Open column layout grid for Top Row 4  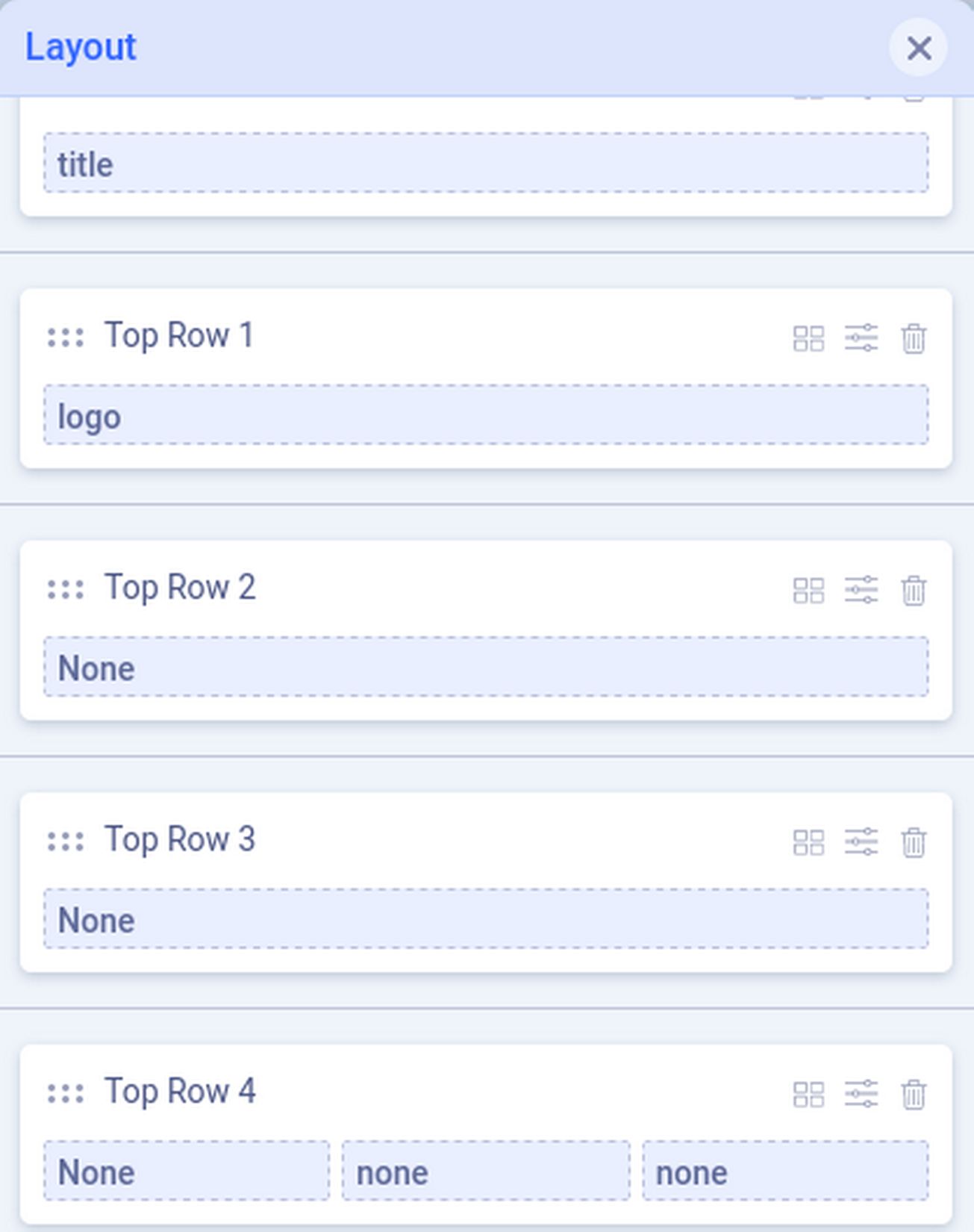tap(808, 1095)
